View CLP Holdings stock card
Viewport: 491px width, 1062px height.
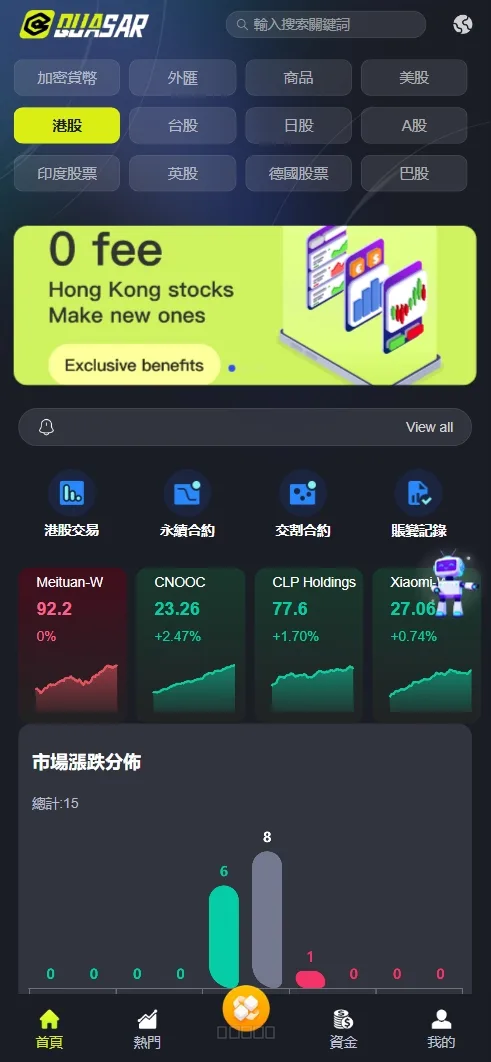tap(309, 643)
